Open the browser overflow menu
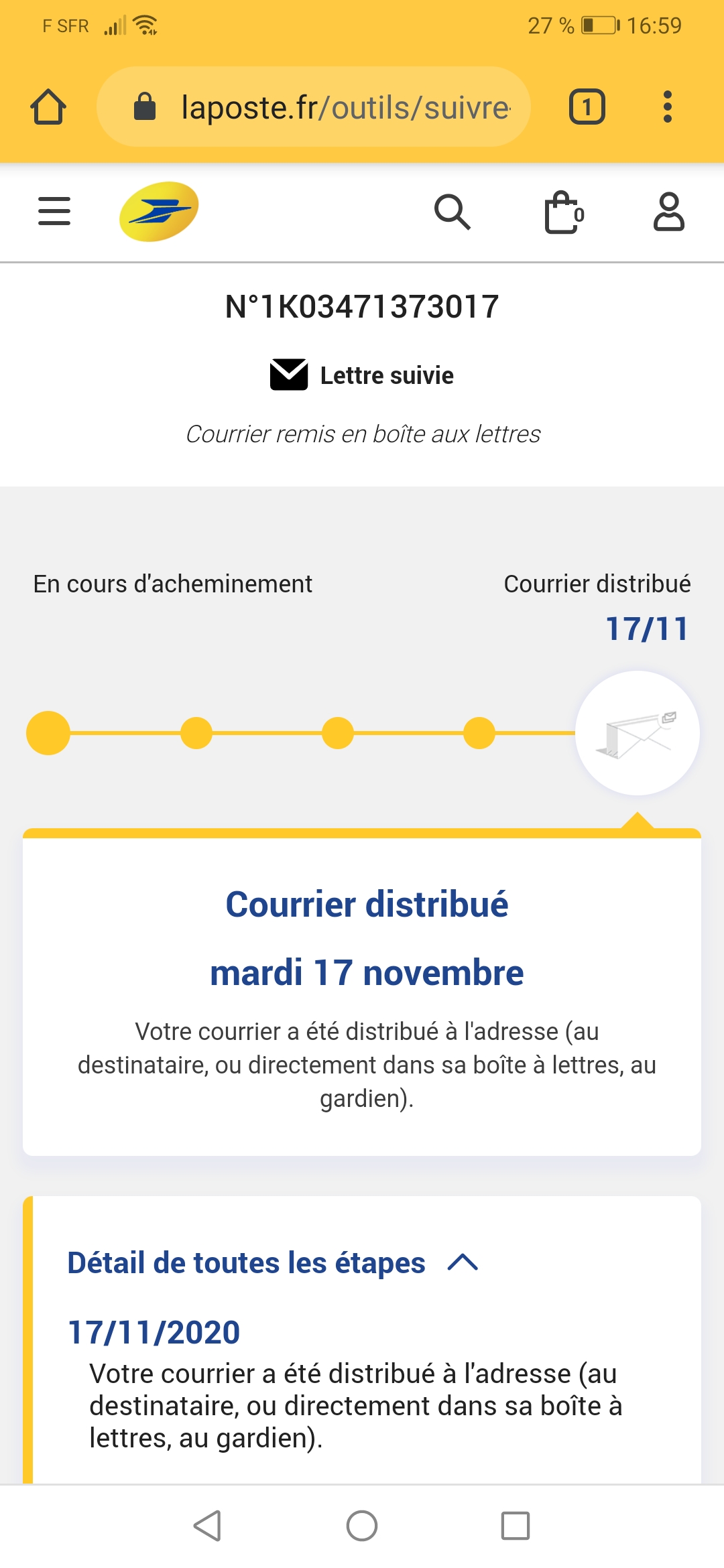This screenshot has height=1568, width=724. click(x=667, y=107)
